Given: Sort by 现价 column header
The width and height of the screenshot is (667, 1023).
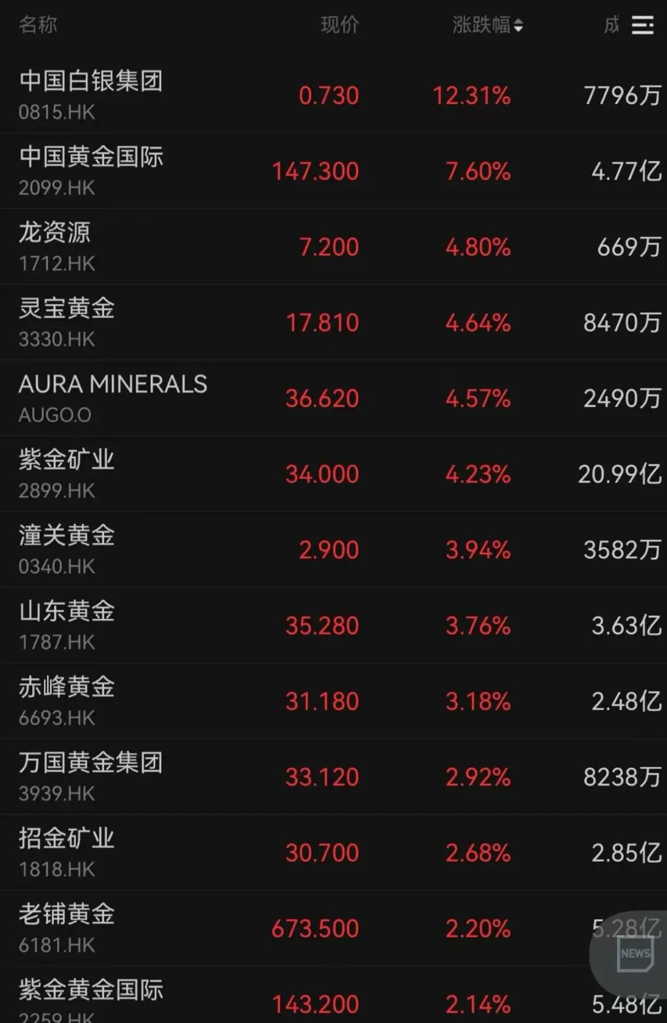Looking at the screenshot, I should click(x=339, y=25).
